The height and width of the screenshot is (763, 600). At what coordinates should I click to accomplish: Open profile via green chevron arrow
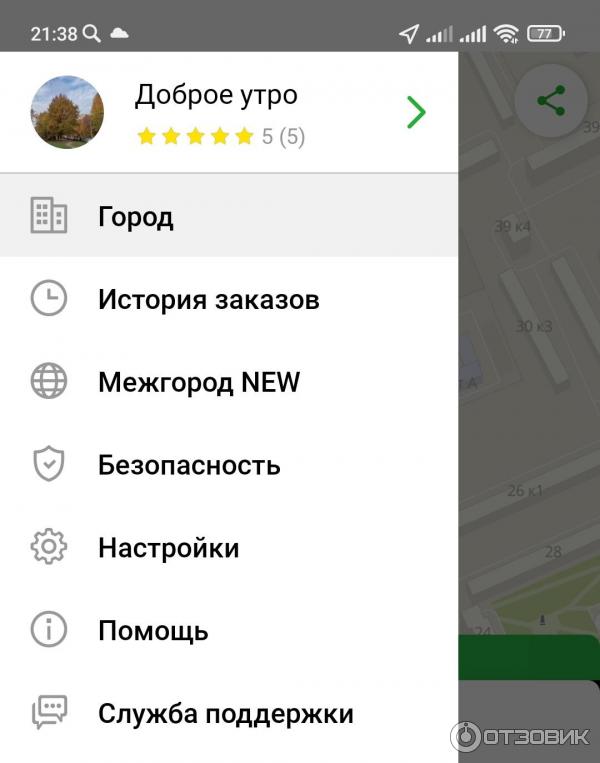(x=416, y=112)
